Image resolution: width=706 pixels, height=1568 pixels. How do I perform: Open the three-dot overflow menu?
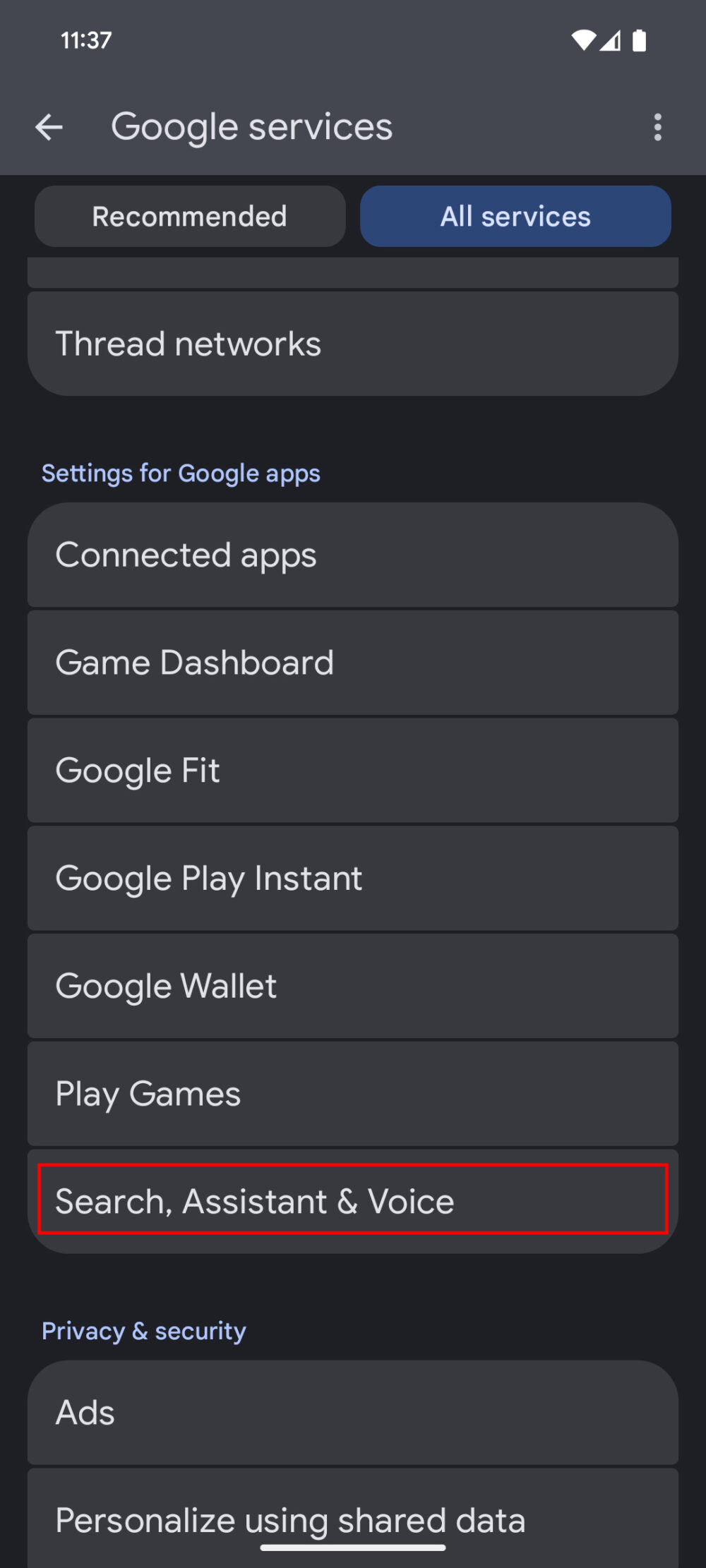click(658, 127)
